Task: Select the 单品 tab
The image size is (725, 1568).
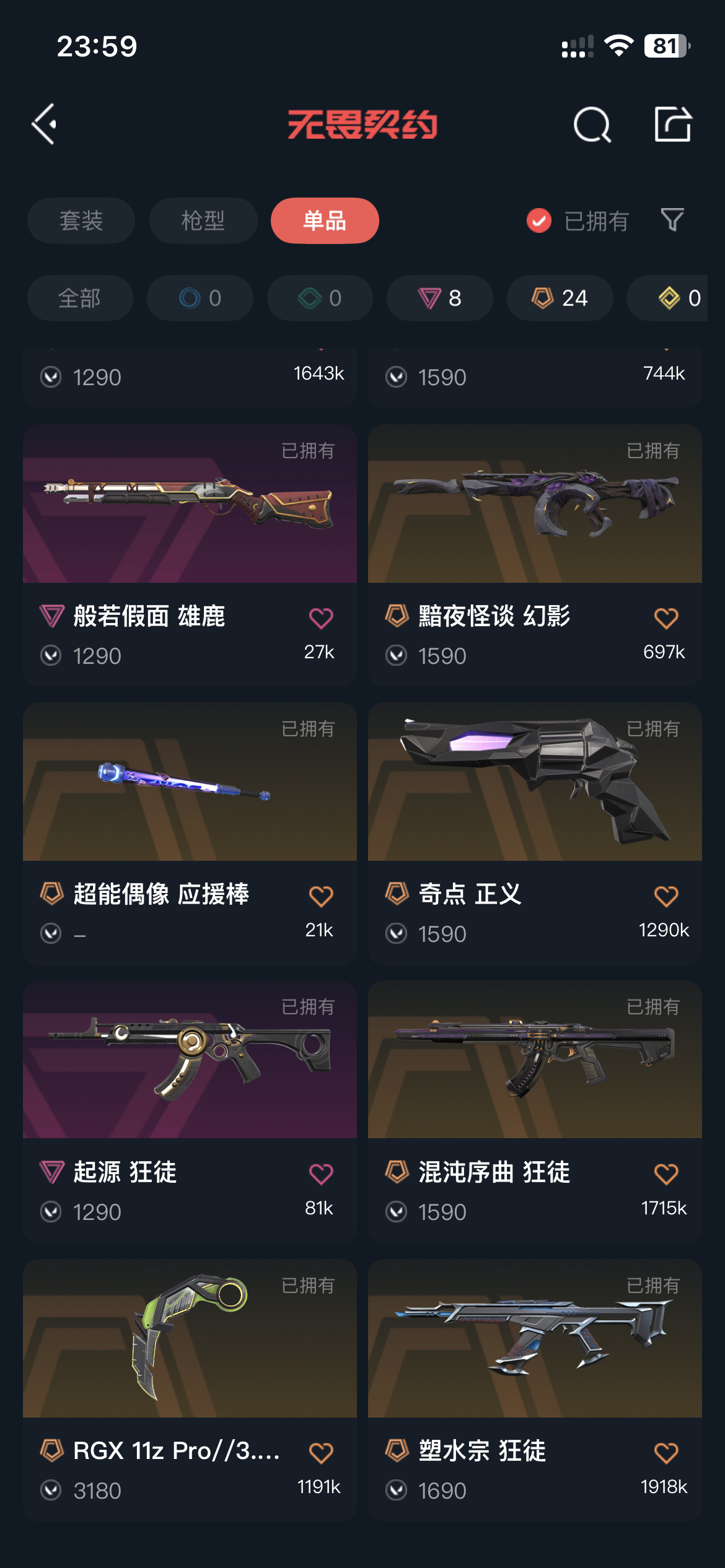Action: 325,220
